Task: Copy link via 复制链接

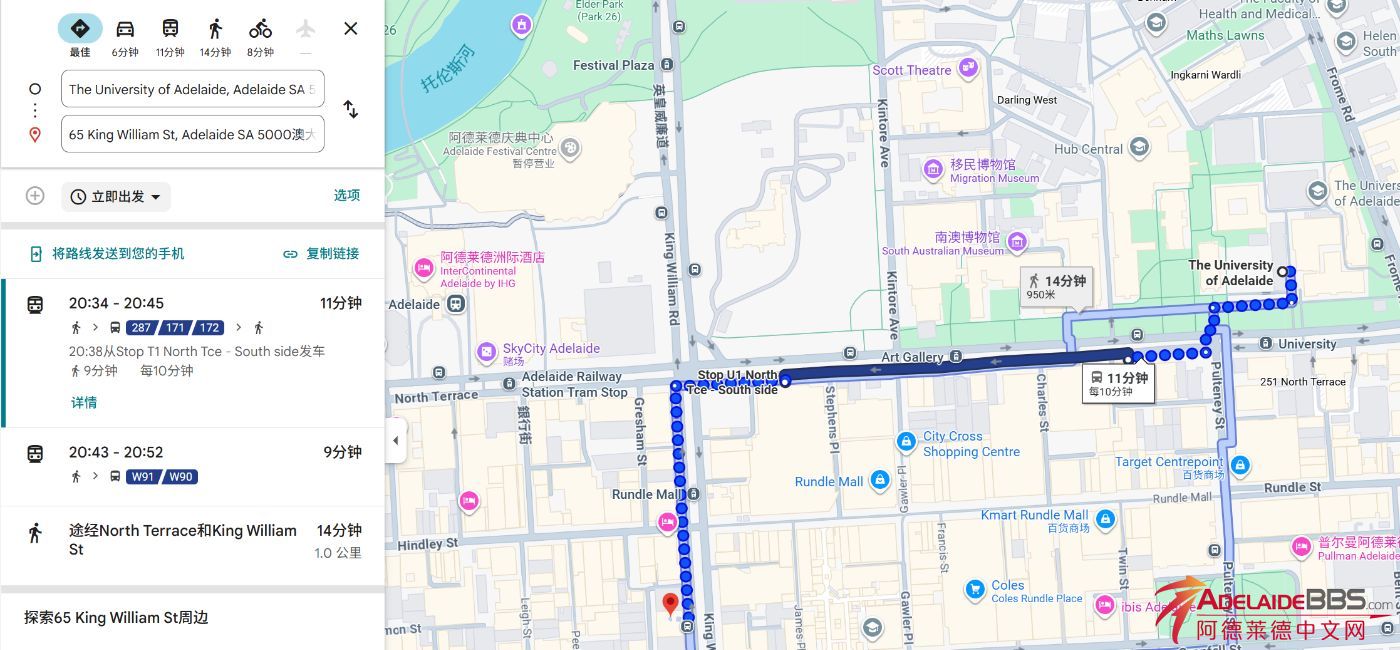Action: pos(320,254)
